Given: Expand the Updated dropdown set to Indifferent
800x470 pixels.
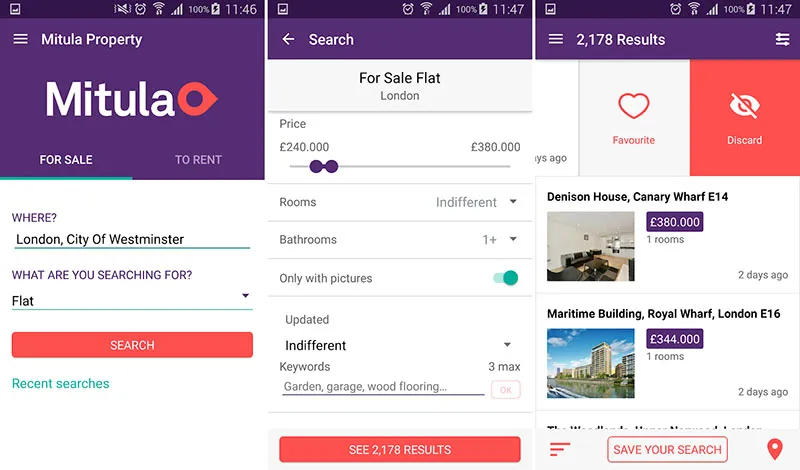Looking at the screenshot, I should (x=399, y=345).
